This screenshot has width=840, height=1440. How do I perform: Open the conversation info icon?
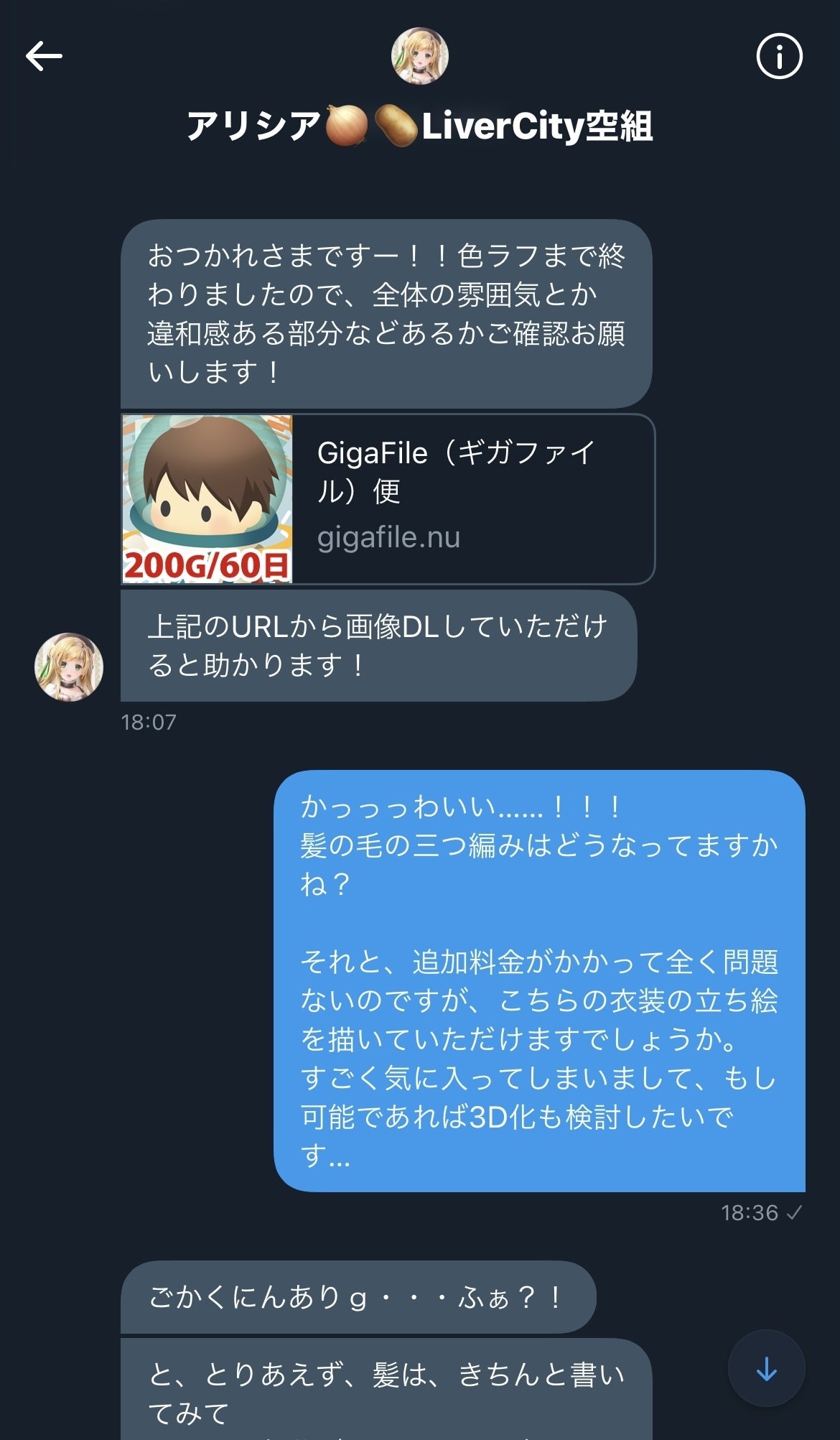(x=779, y=56)
